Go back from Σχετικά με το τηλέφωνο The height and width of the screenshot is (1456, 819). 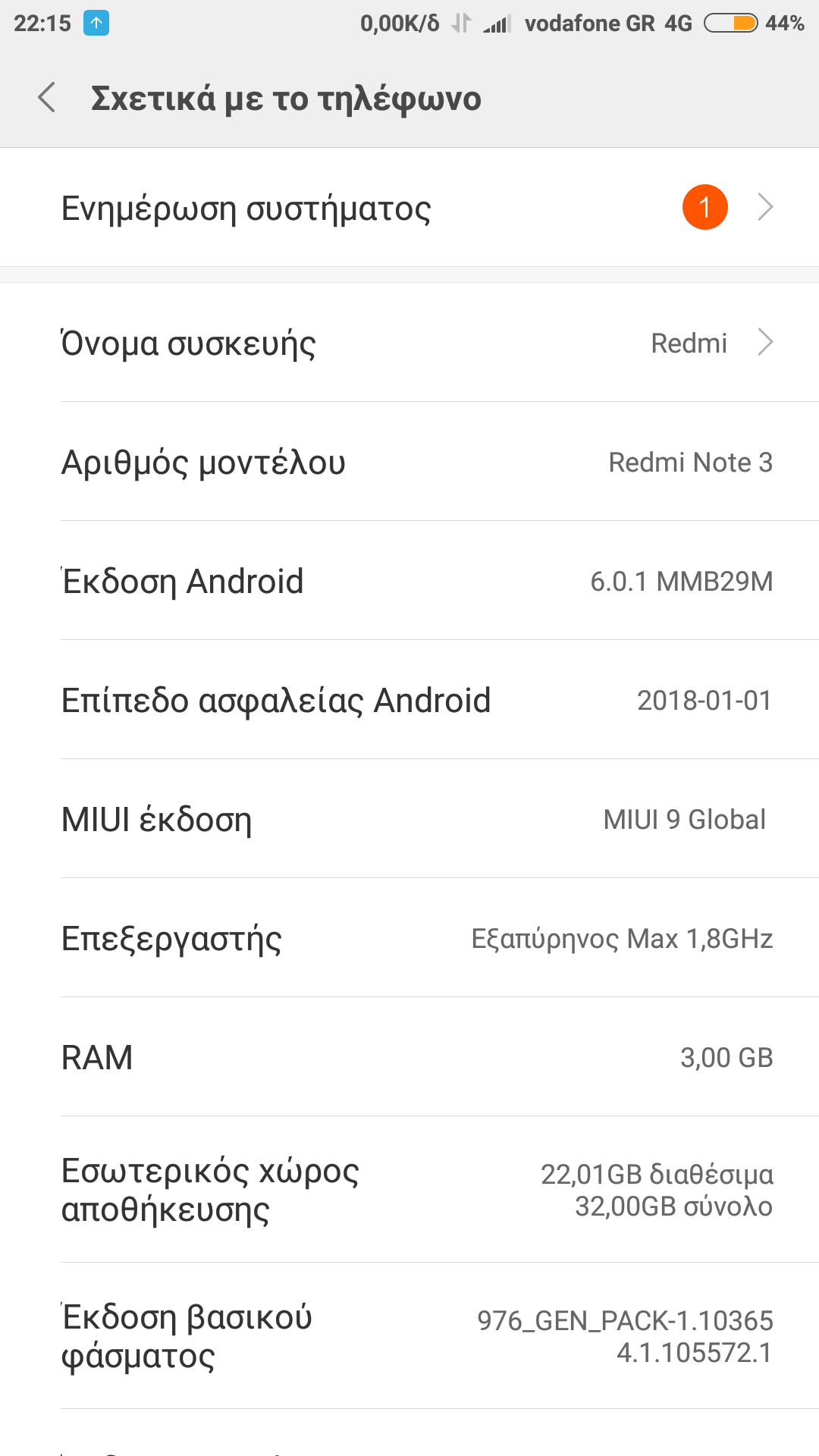pyautogui.click(x=47, y=98)
